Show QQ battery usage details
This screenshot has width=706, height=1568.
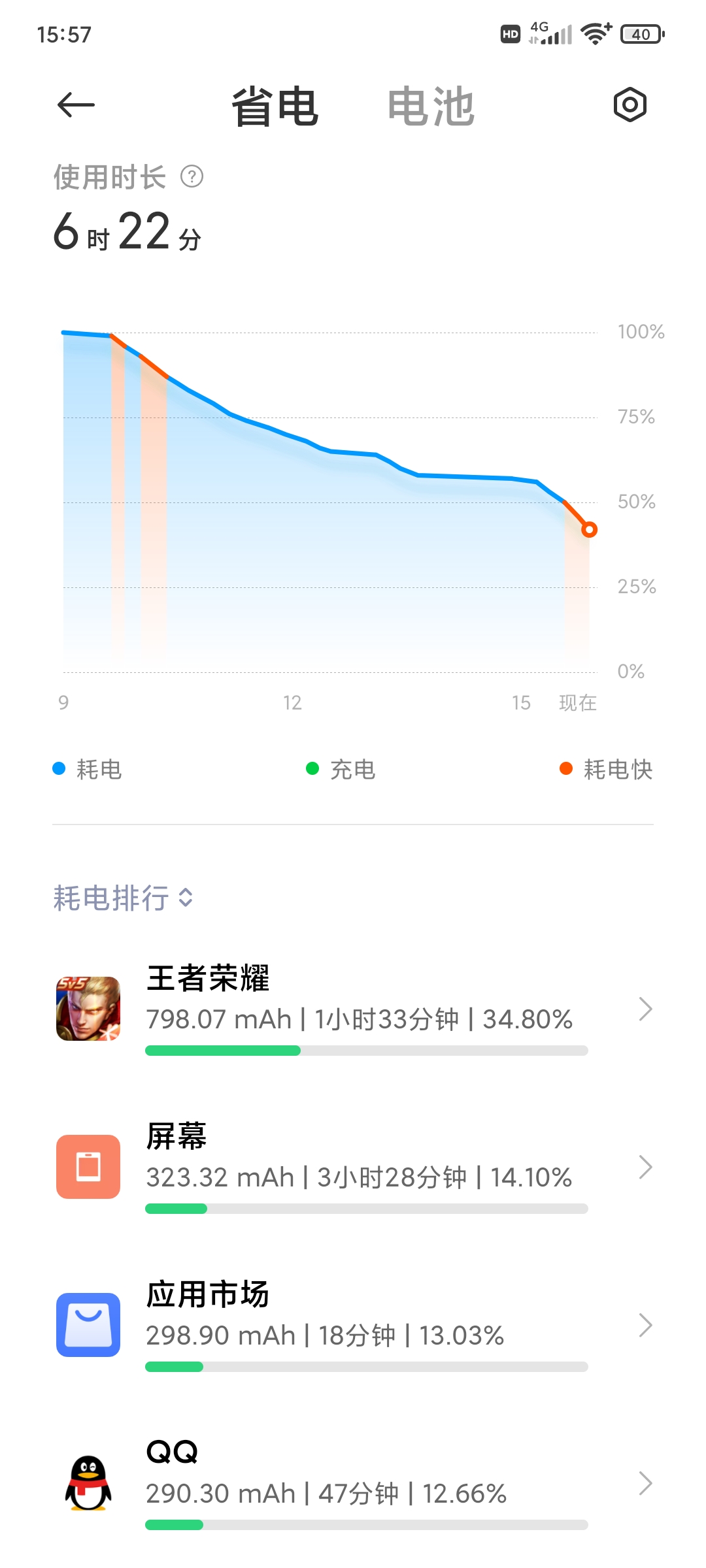pos(353,1483)
